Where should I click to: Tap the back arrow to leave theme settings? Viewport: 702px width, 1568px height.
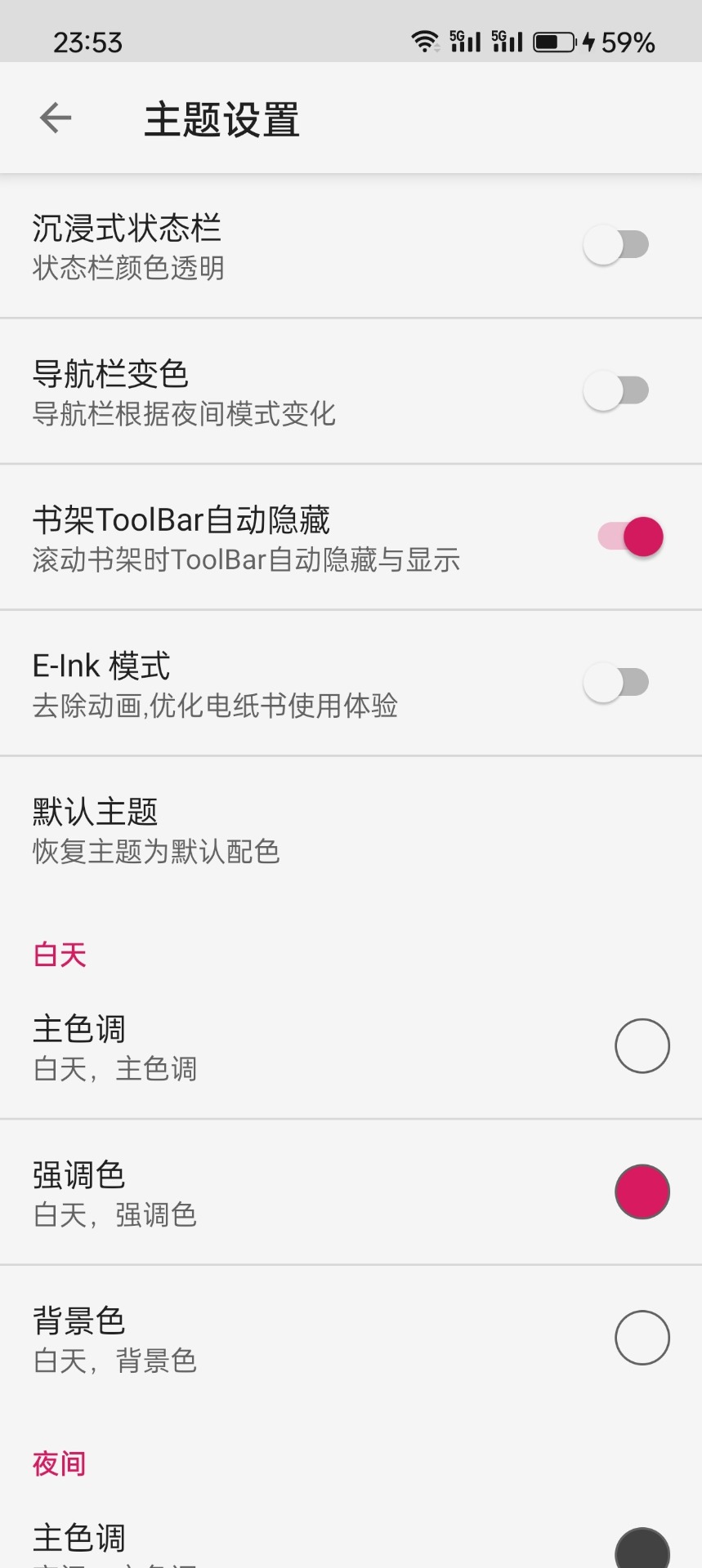[55, 118]
